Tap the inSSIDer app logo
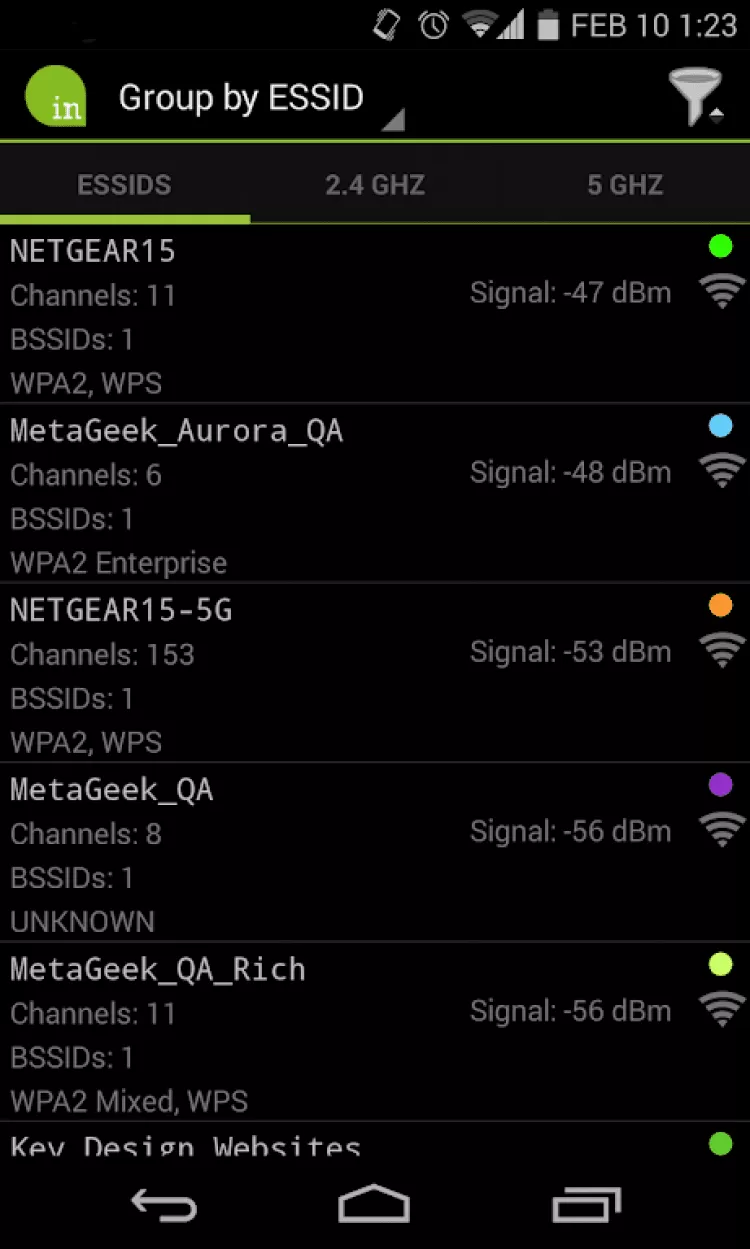Image resolution: width=750 pixels, height=1249 pixels. tap(57, 97)
